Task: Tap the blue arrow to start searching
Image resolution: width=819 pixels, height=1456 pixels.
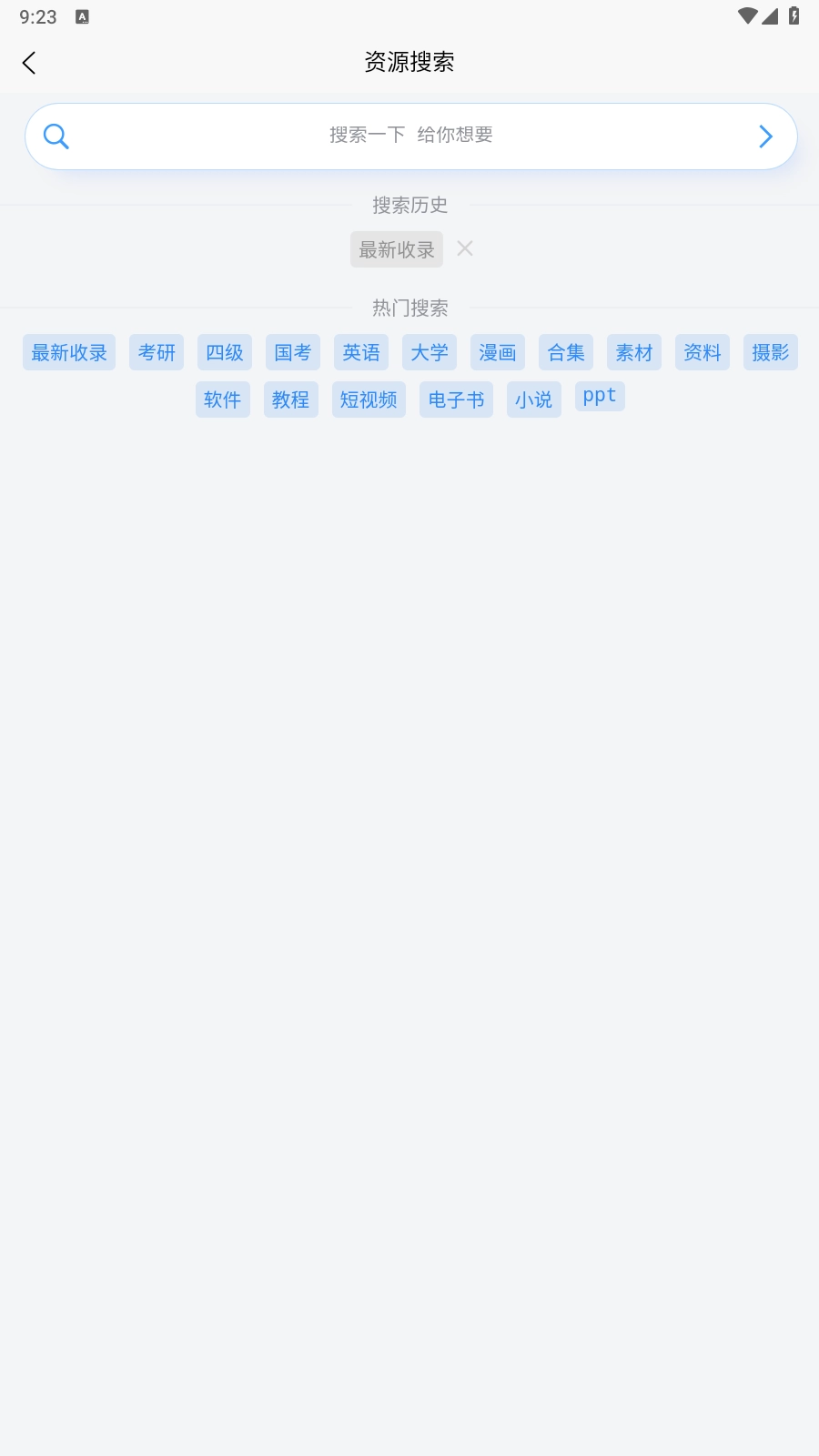Action: [x=765, y=136]
